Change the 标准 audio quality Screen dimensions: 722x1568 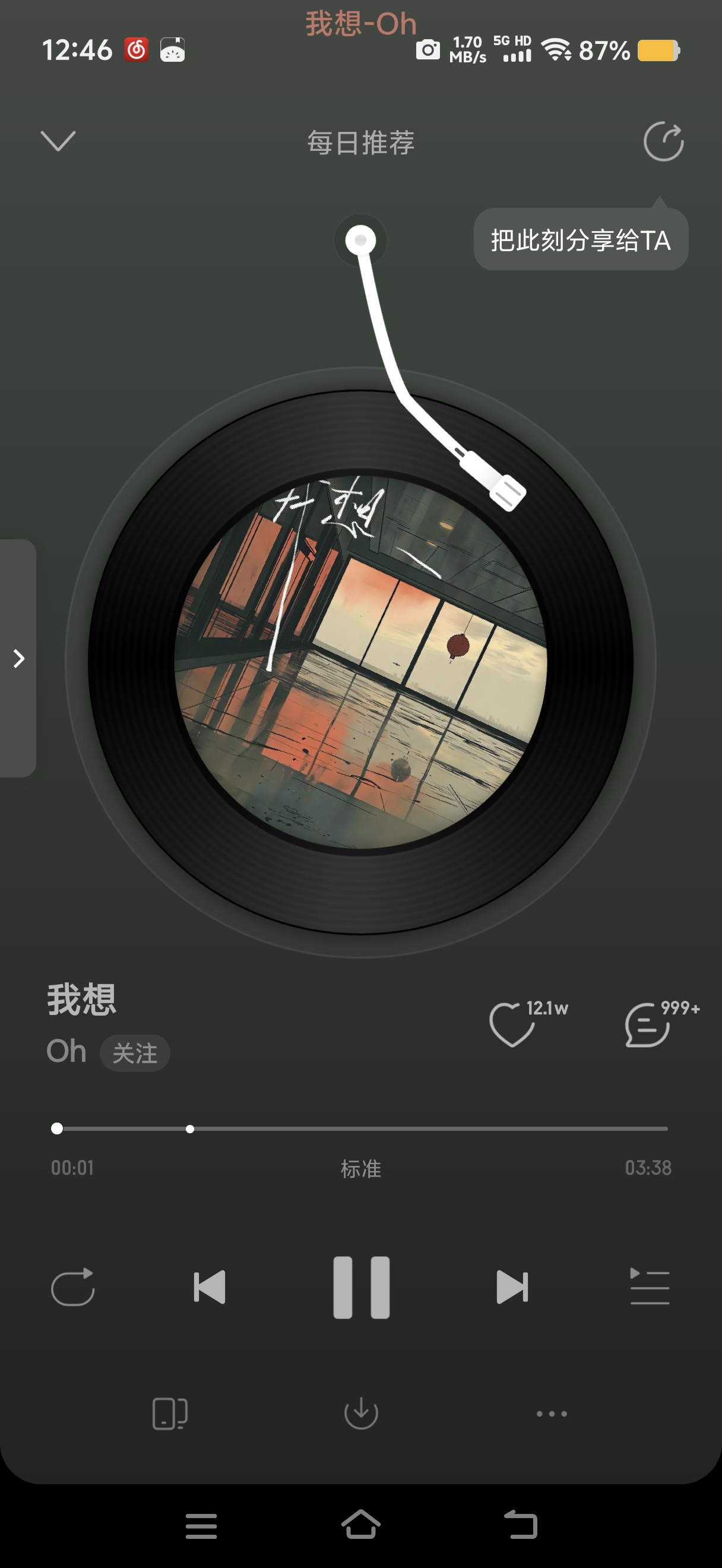click(360, 1169)
